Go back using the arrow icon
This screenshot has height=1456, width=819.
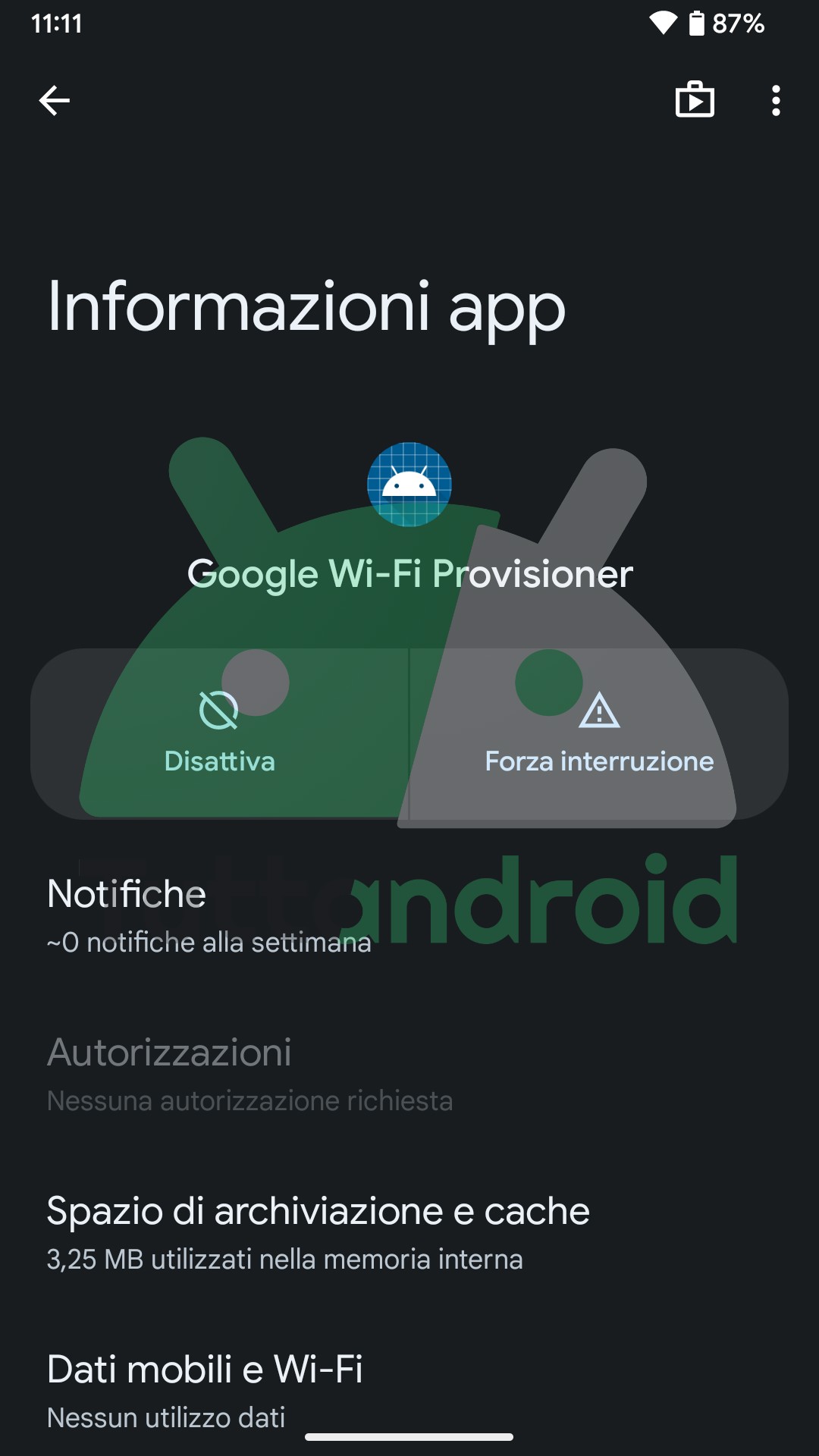pos(55,100)
